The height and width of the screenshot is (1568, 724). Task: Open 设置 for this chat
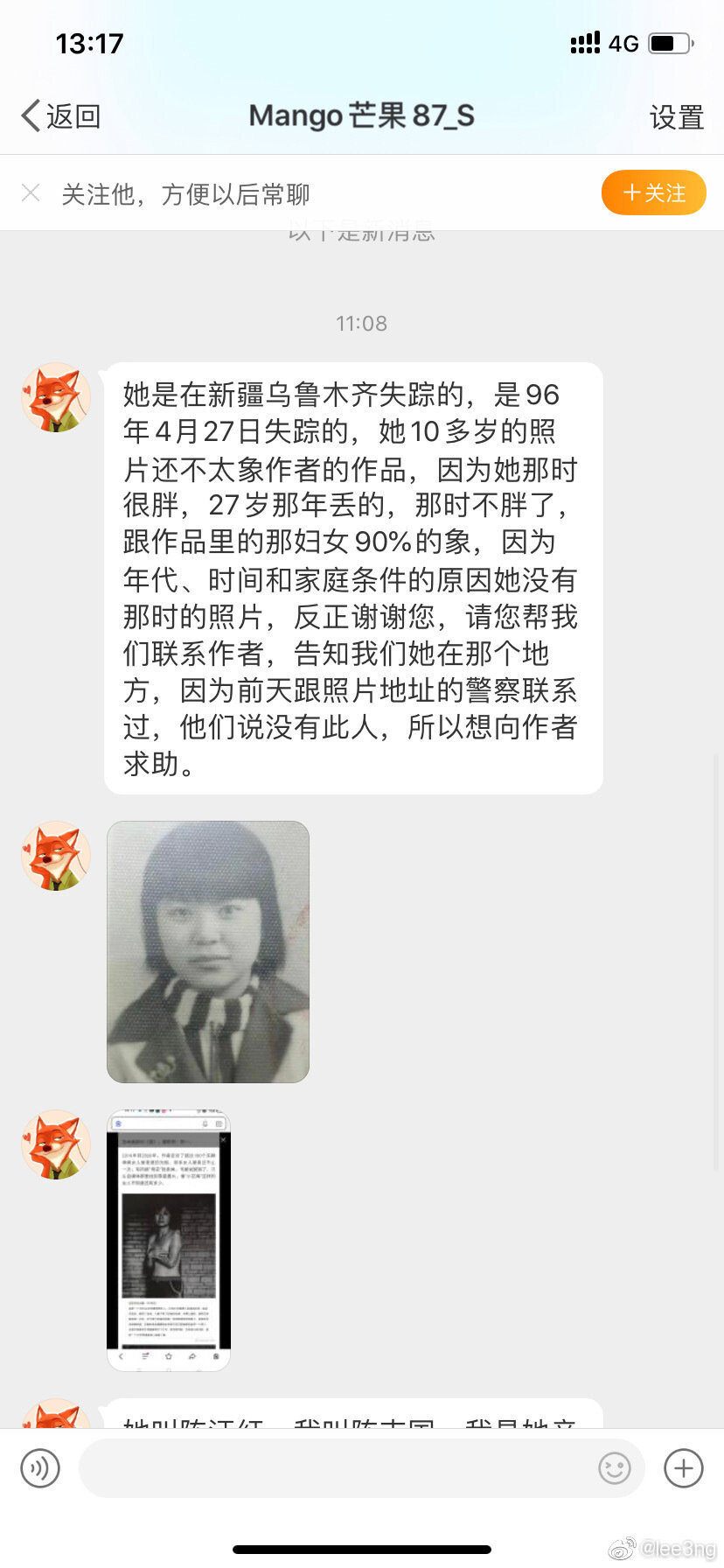[x=677, y=116]
